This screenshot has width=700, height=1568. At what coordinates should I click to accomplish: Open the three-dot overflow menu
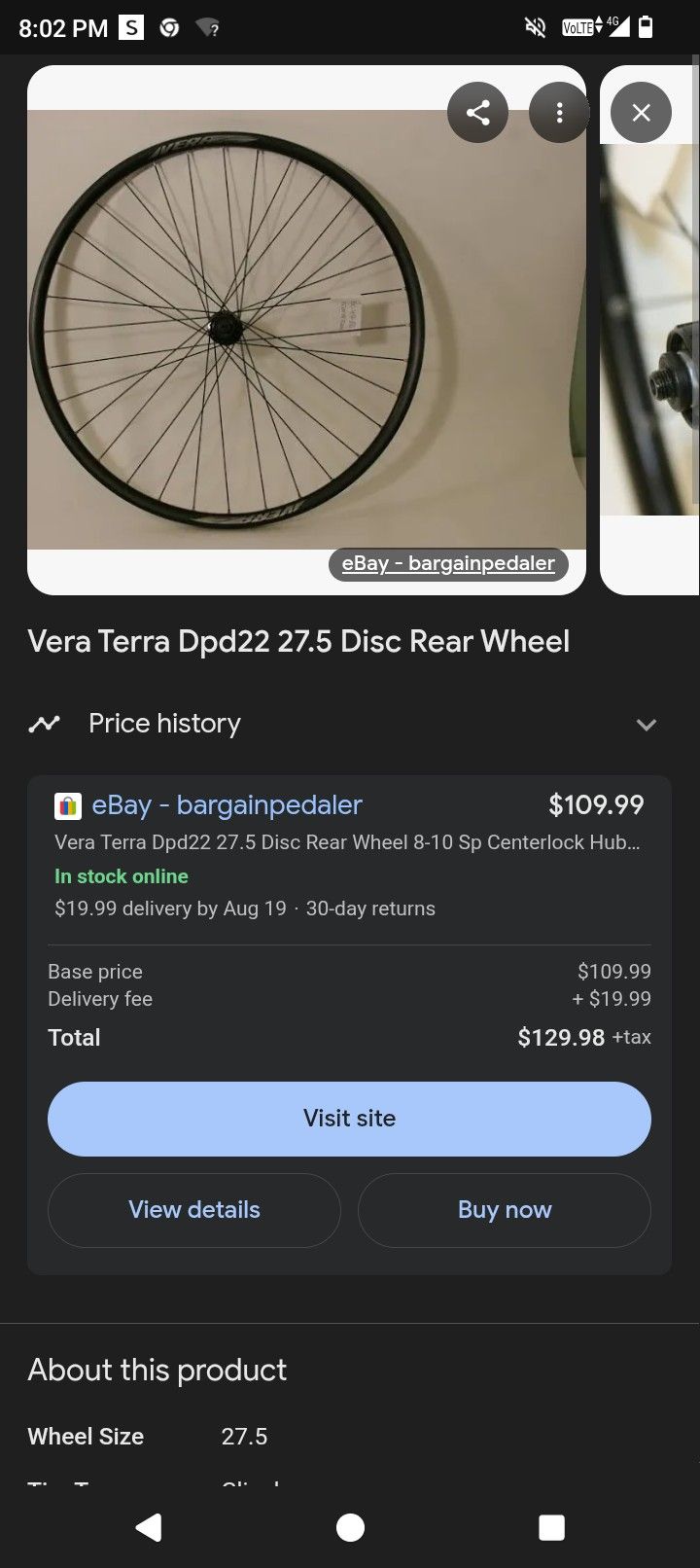[559, 112]
